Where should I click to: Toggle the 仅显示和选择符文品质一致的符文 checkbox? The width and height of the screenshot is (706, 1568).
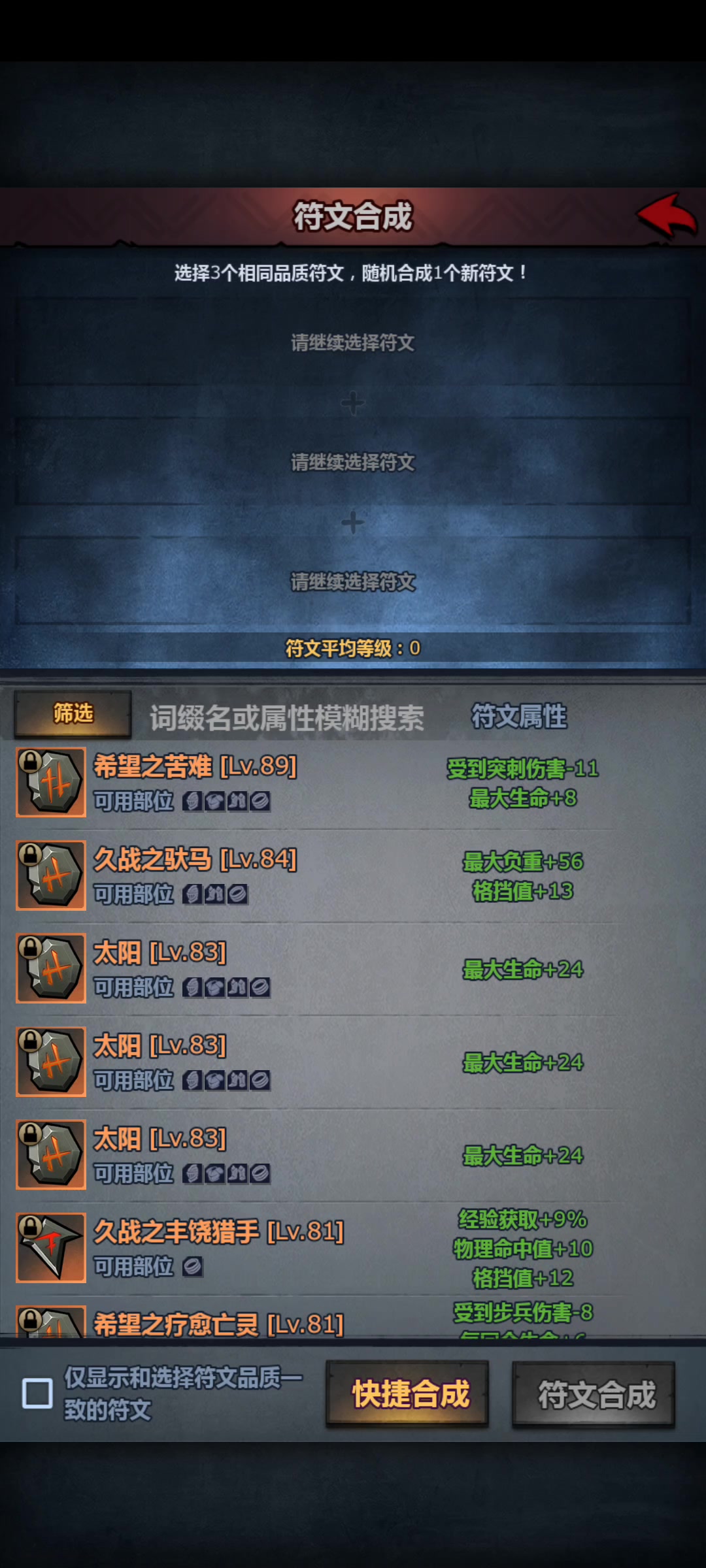(37, 1393)
